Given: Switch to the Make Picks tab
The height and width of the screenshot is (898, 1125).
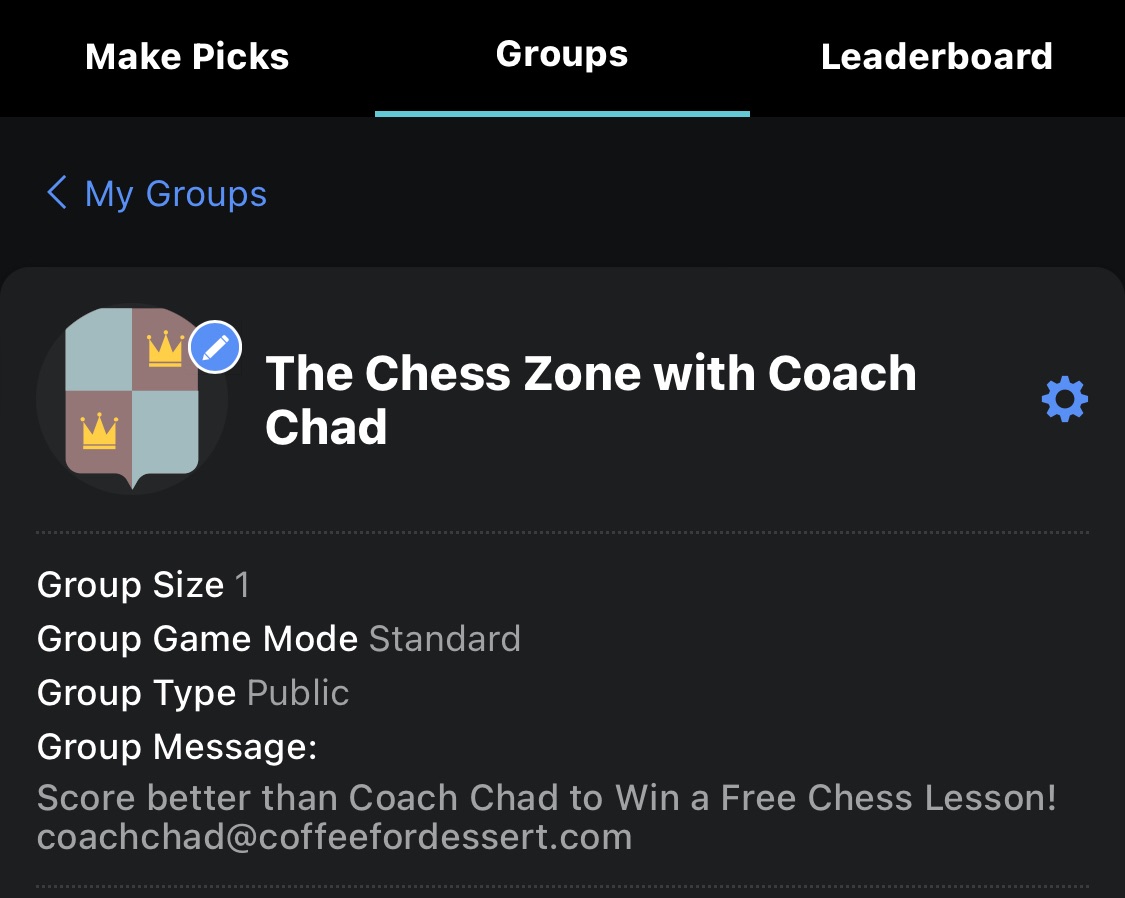Looking at the screenshot, I should (187, 57).
